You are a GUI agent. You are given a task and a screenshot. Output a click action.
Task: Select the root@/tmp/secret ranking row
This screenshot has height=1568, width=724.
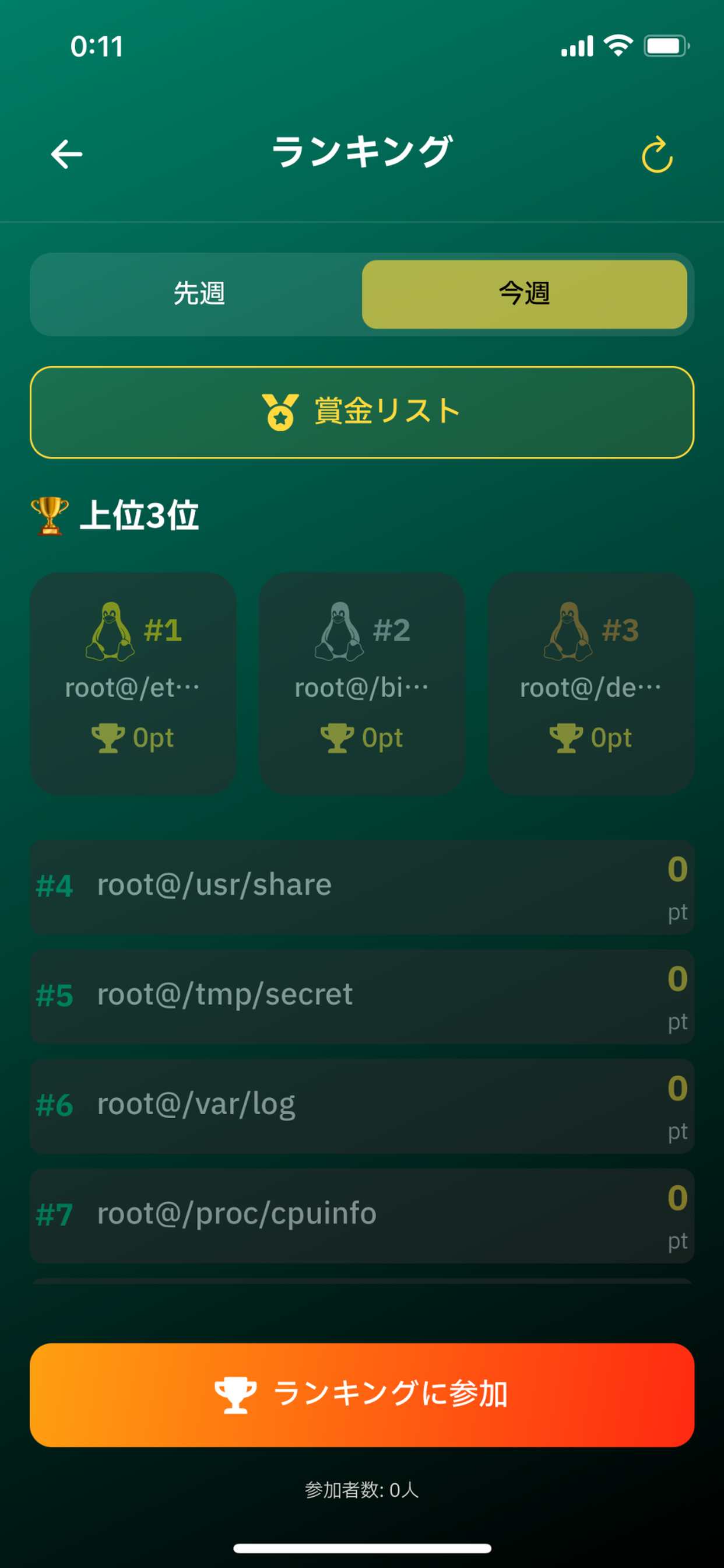(362, 996)
